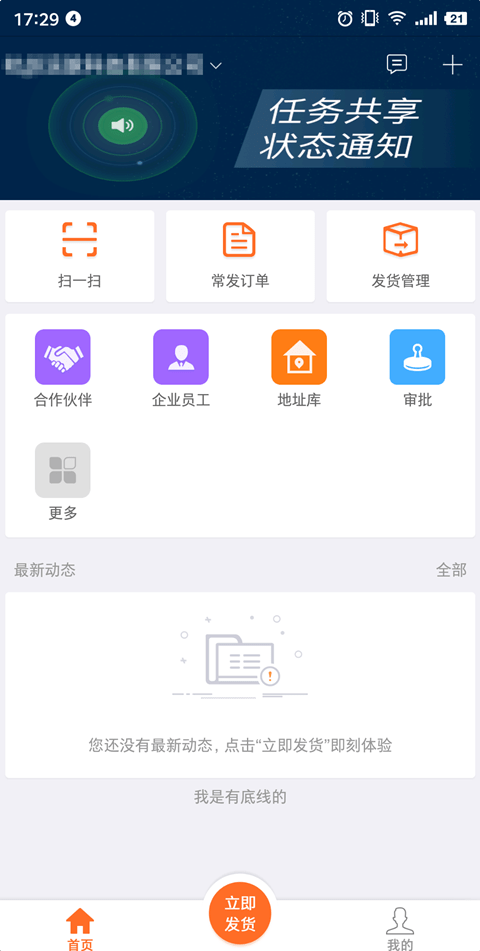Tap the 立即发货 button
The image size is (480, 951).
240,914
